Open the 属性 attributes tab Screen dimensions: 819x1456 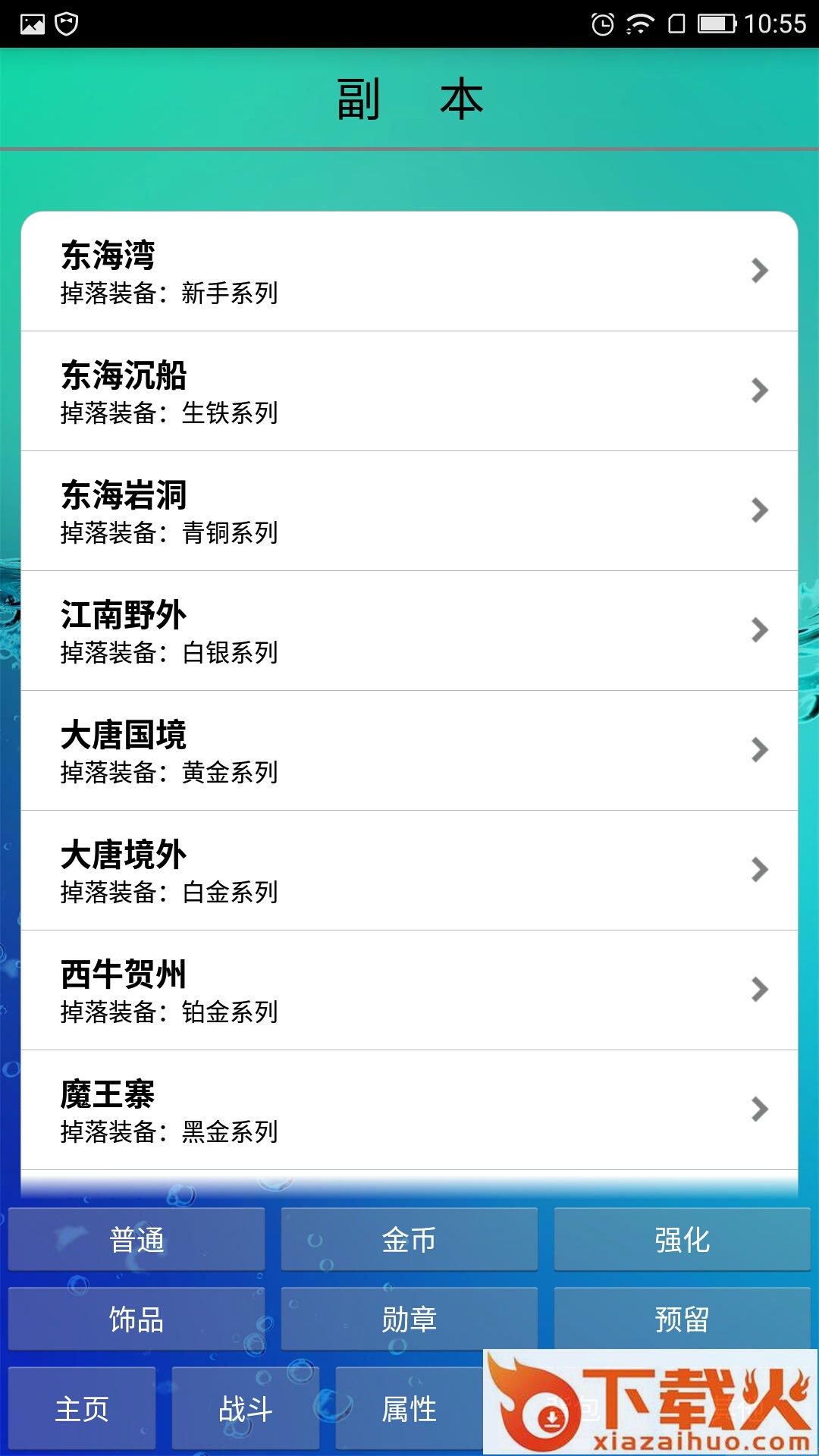pyautogui.click(x=409, y=1409)
